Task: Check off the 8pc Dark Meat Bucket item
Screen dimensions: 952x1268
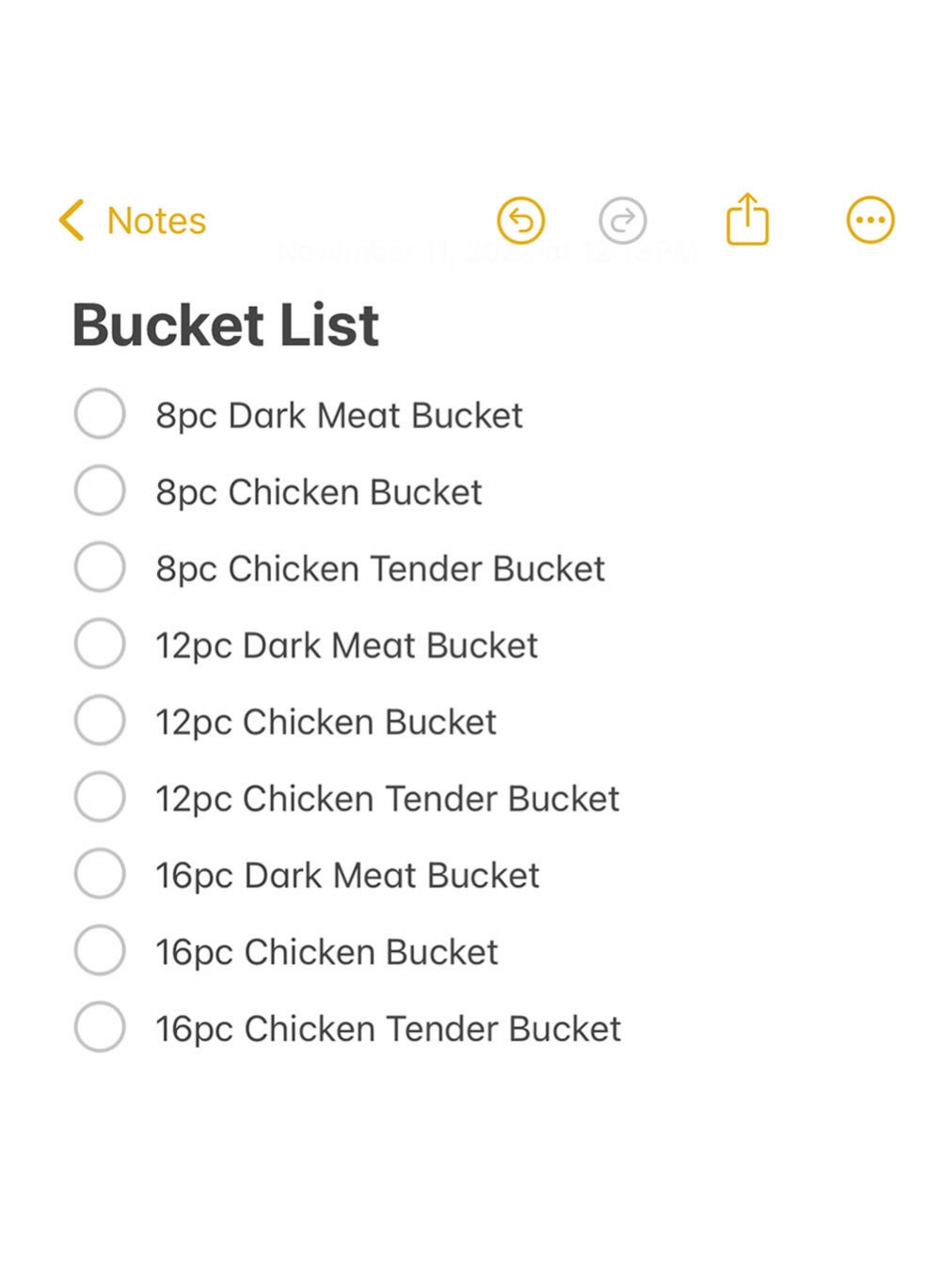Action: point(100,413)
